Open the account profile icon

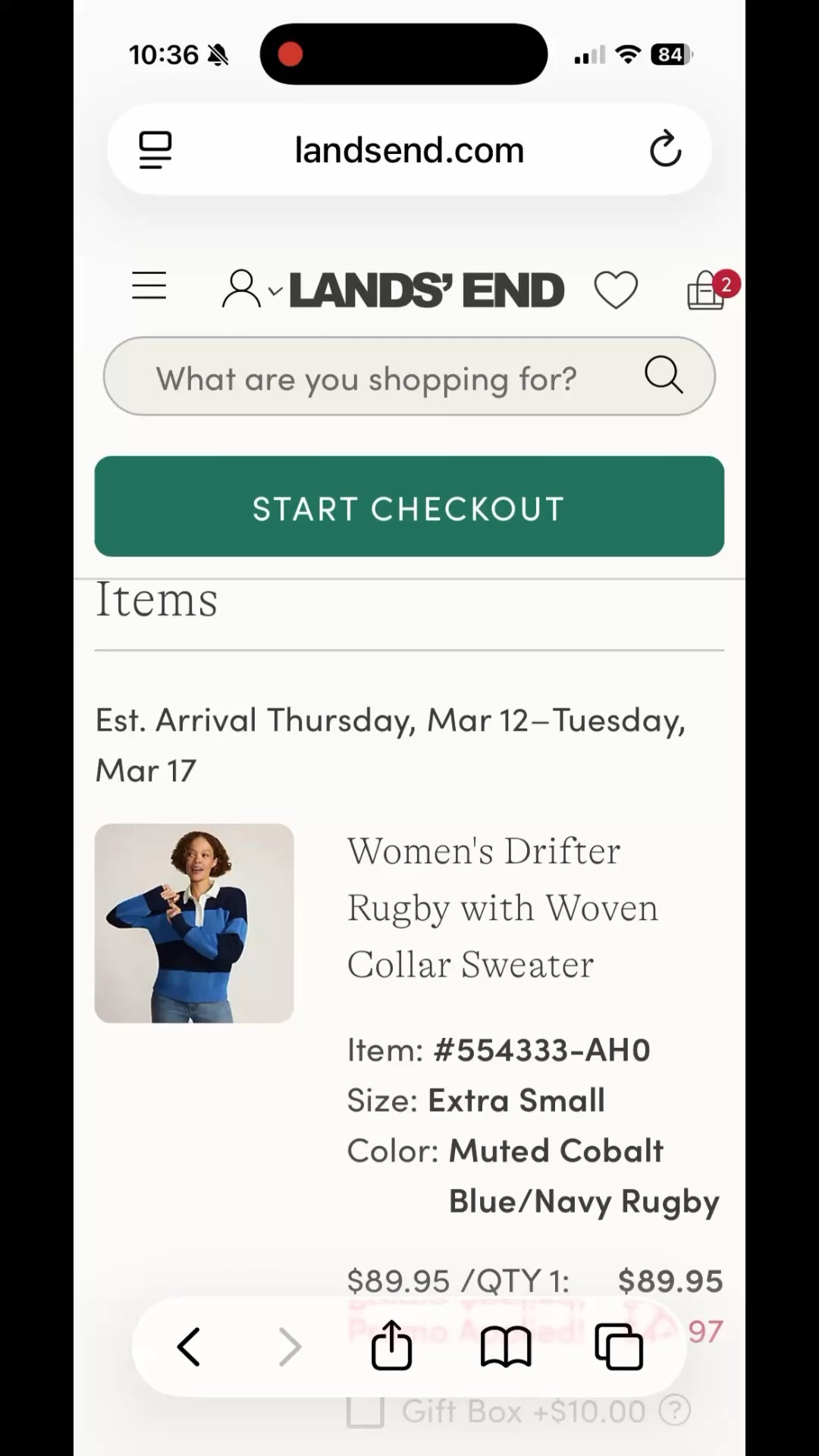(240, 288)
